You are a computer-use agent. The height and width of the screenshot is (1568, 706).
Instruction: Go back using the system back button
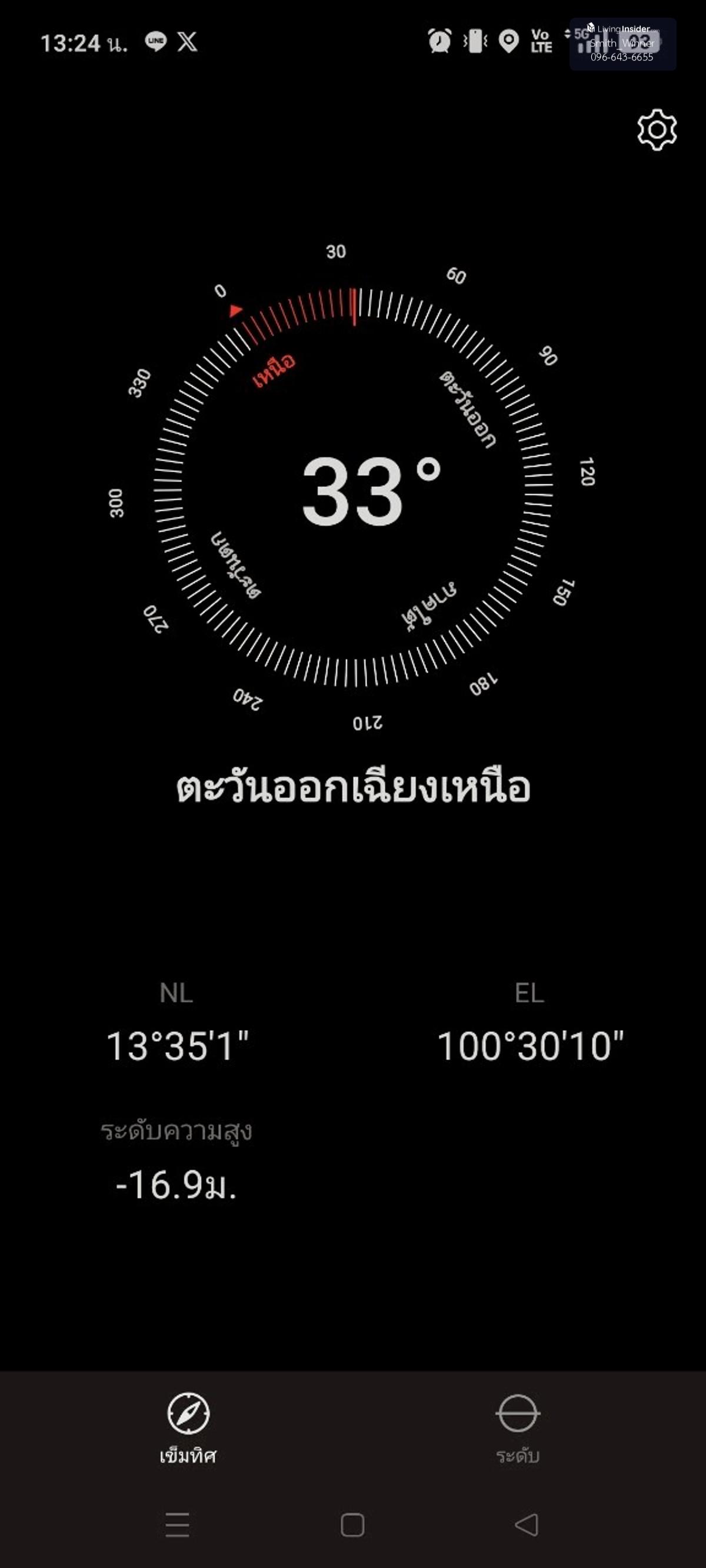(527, 1524)
